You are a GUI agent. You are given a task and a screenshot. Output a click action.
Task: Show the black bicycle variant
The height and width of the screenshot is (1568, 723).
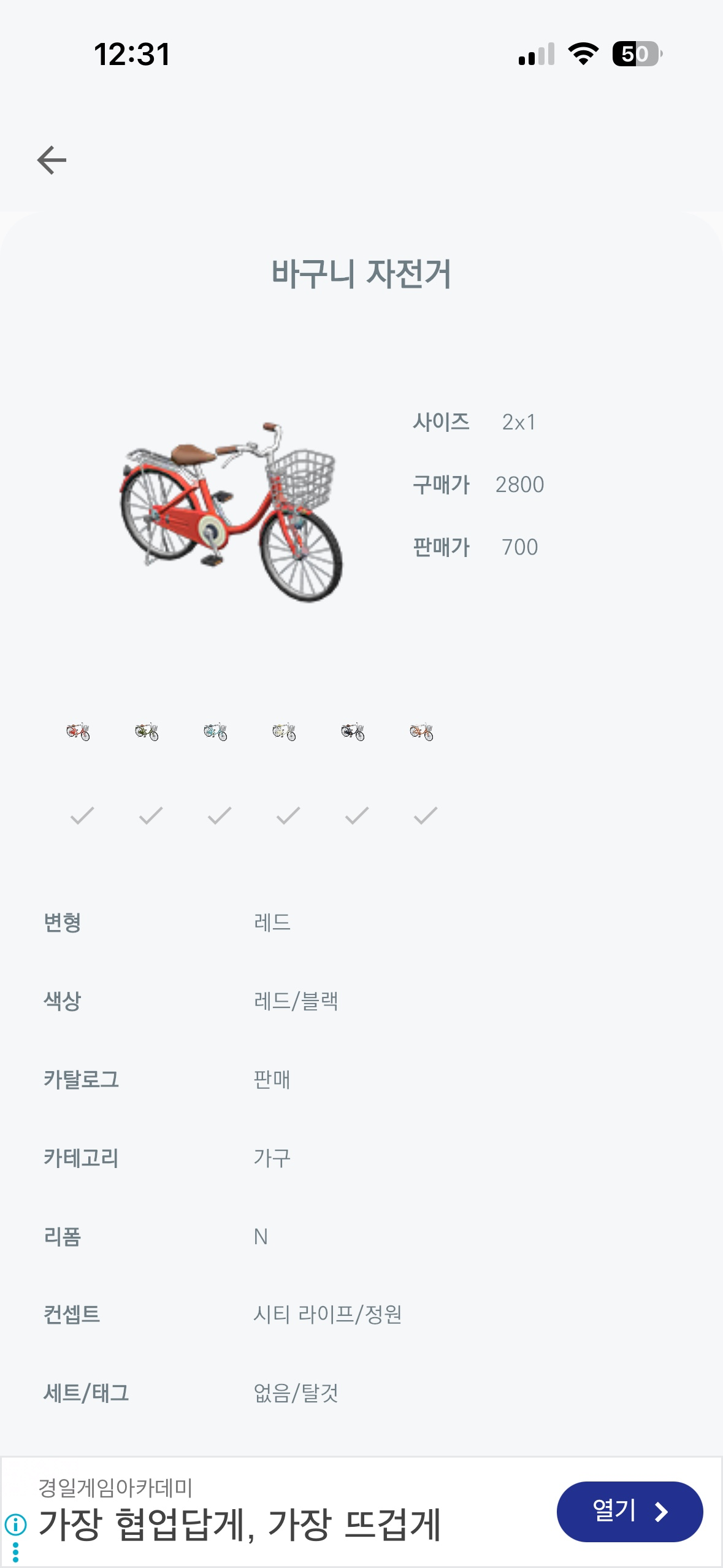pos(353,731)
